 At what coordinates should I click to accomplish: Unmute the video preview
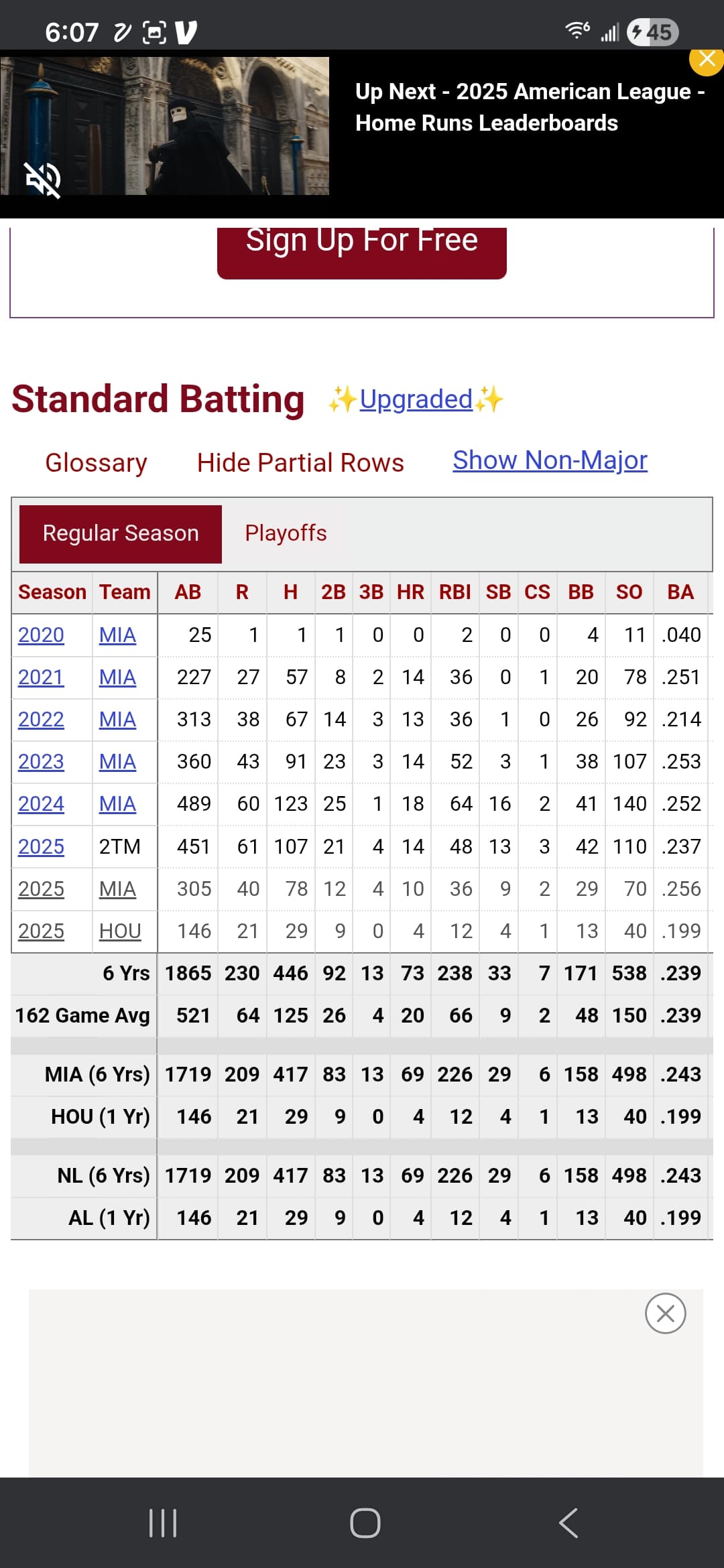pos(43,179)
